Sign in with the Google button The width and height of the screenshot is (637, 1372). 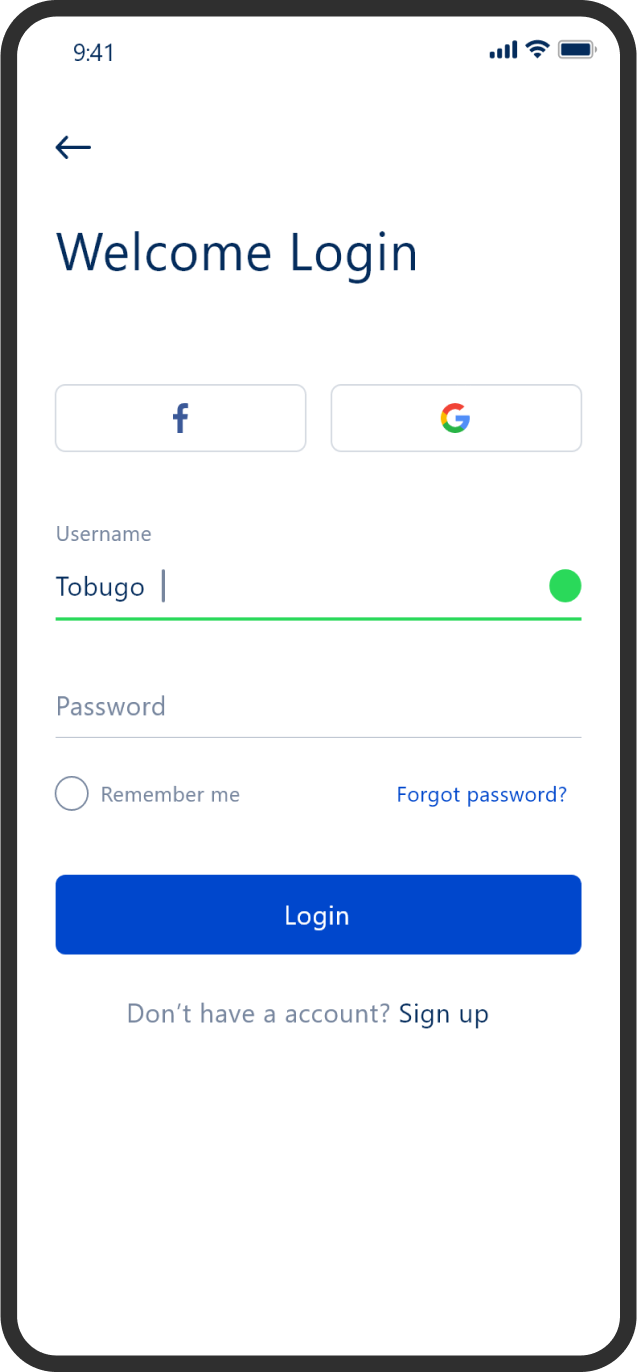coord(456,418)
